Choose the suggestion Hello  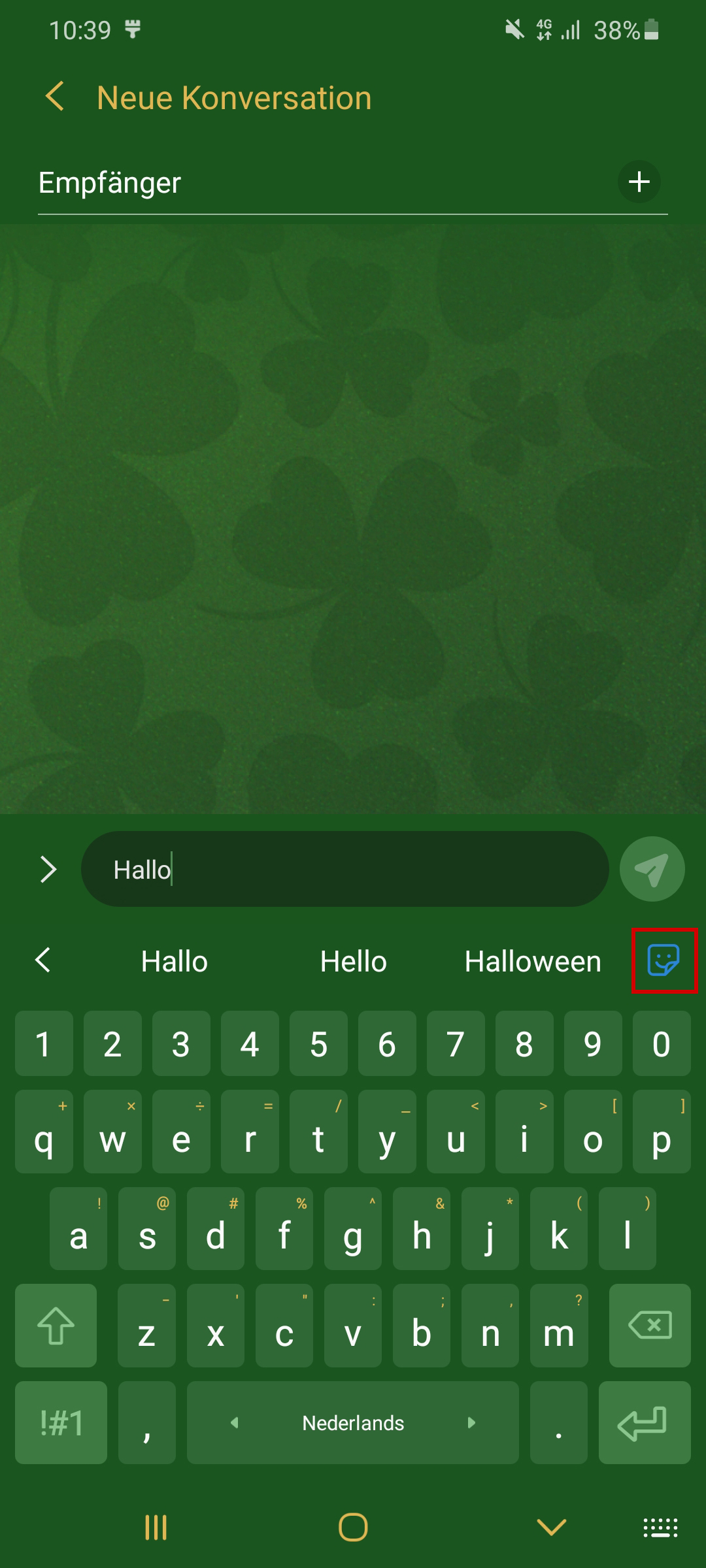354,962
